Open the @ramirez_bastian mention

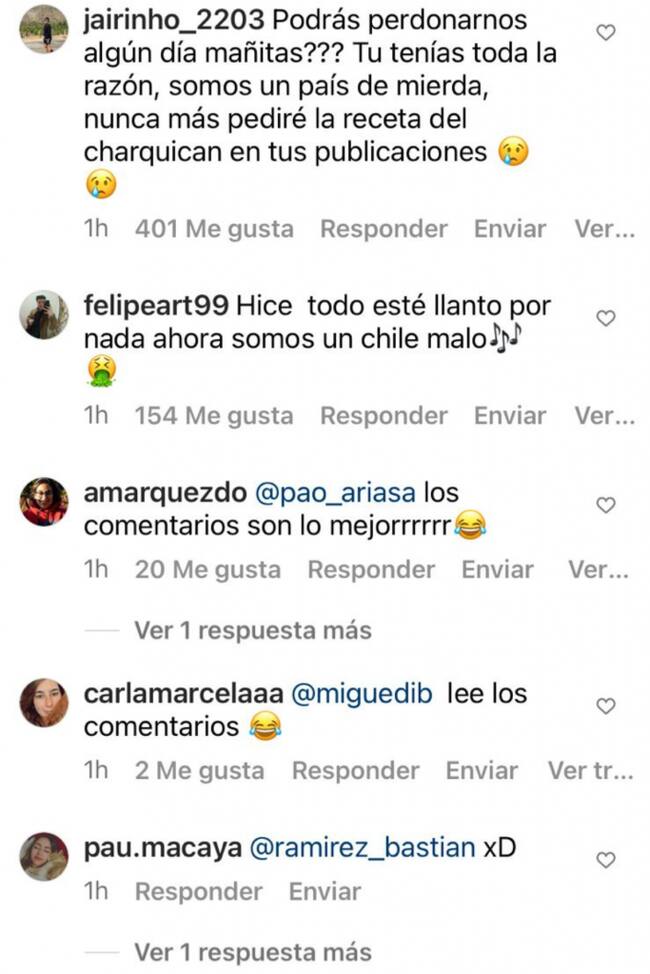(x=361, y=847)
